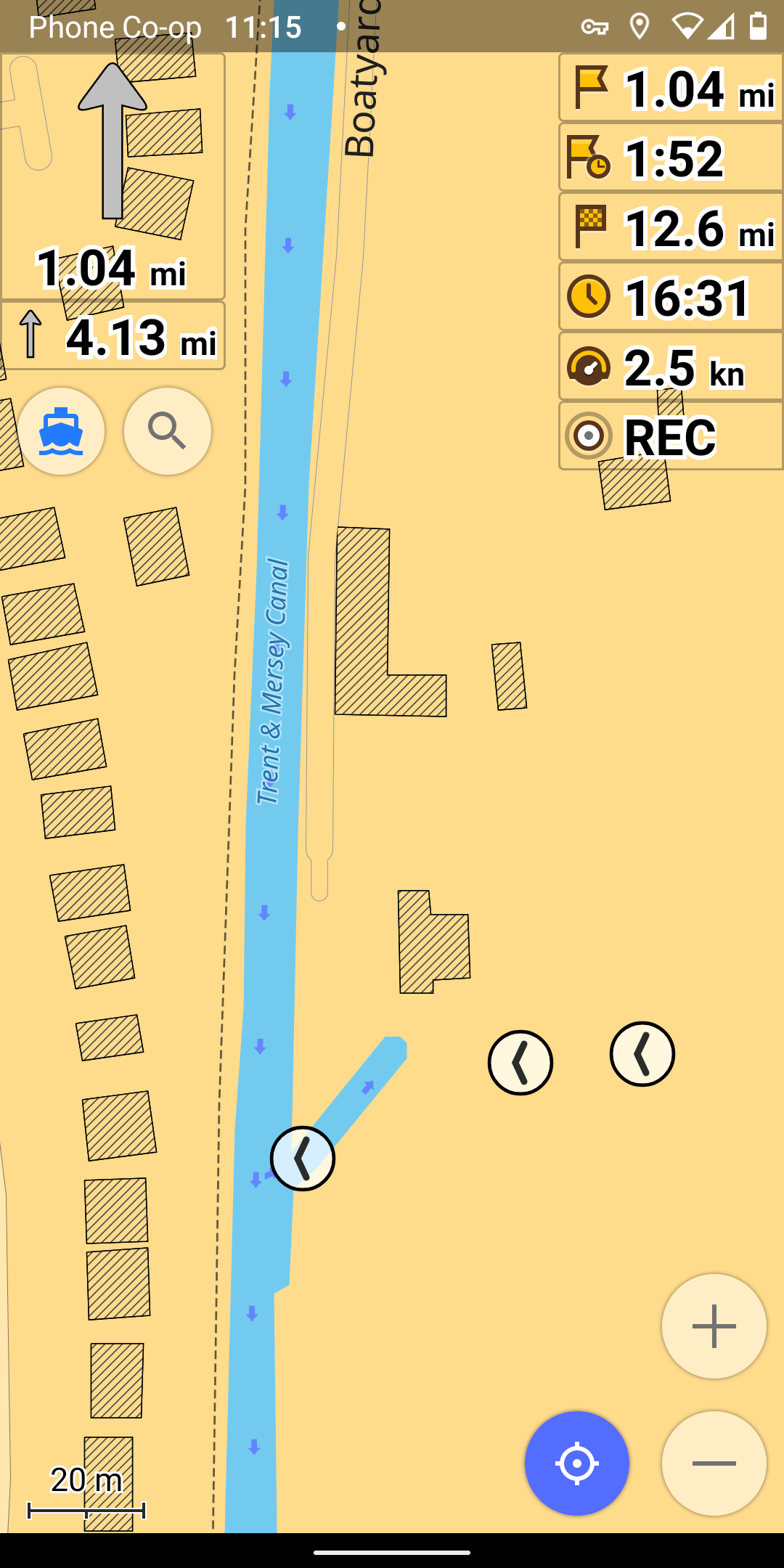Tap the REC trip recording widget
Image resolution: width=784 pixels, height=1568 pixels.
pyautogui.click(x=671, y=437)
